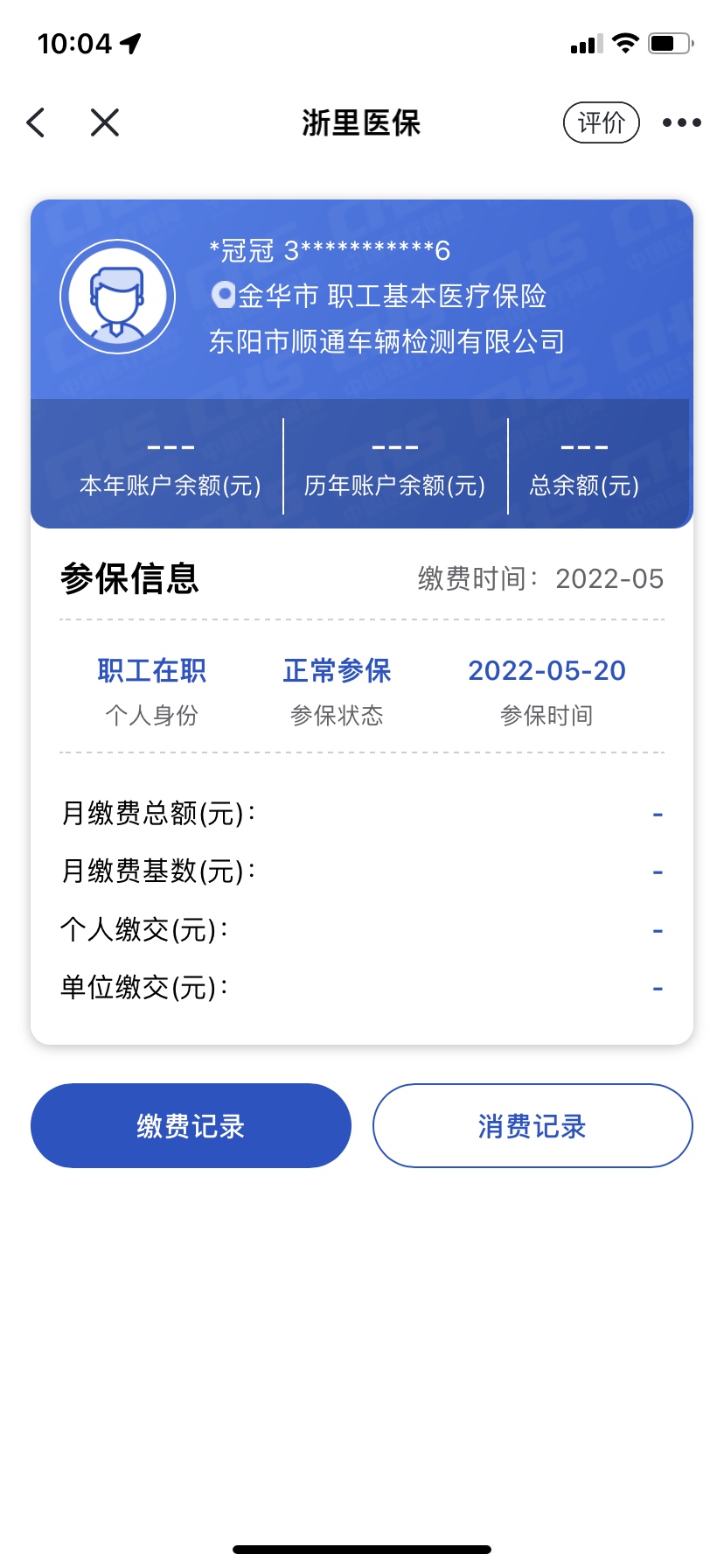Close the 浙里医保 mini program
Screen dimensions: 724x1568
[105, 122]
